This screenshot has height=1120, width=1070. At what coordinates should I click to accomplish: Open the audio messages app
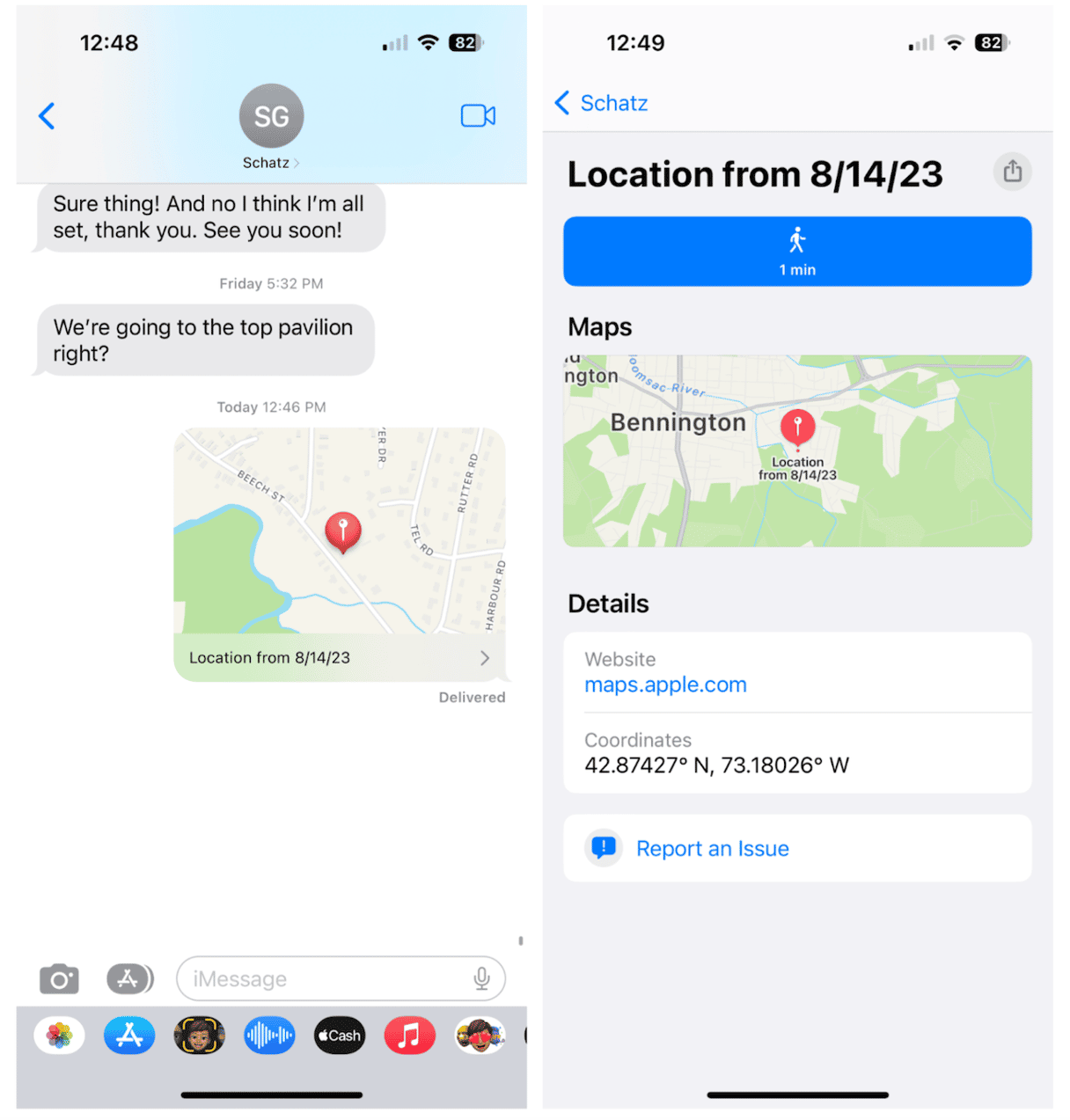tap(269, 1036)
